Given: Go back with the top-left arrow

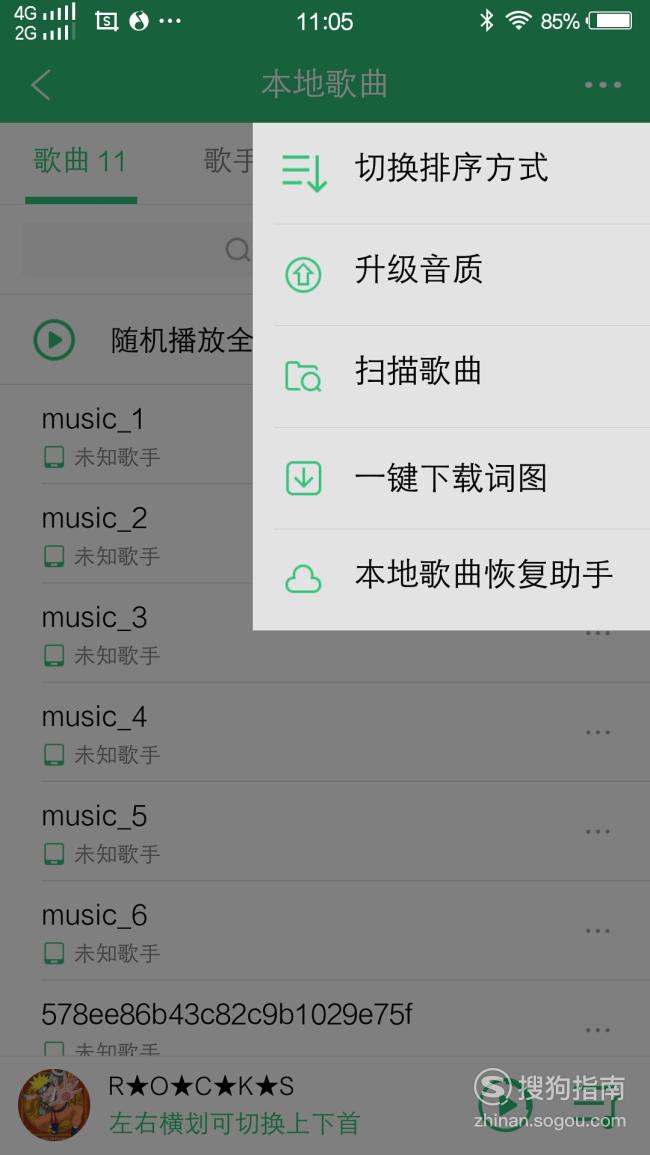Looking at the screenshot, I should [41, 85].
